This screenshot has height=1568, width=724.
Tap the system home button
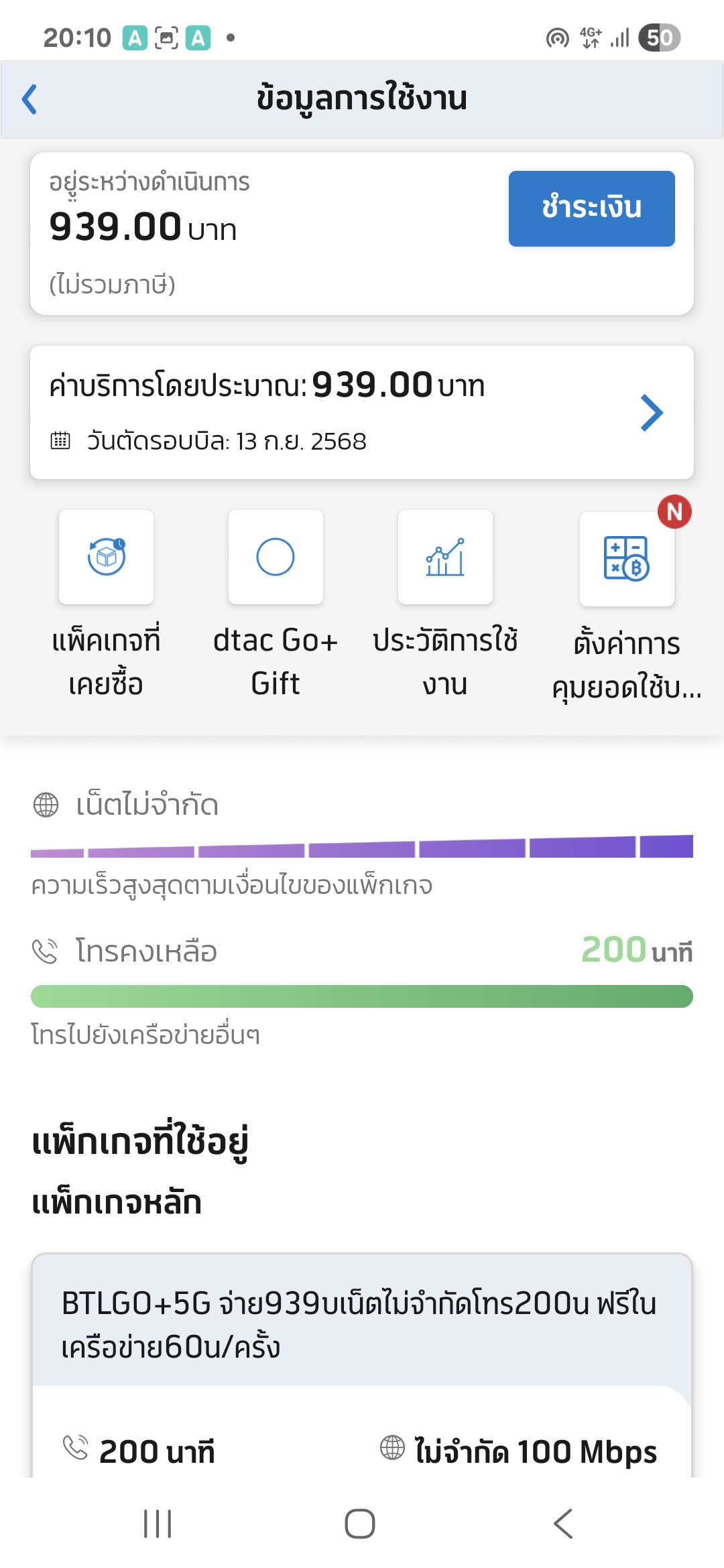point(360,1524)
